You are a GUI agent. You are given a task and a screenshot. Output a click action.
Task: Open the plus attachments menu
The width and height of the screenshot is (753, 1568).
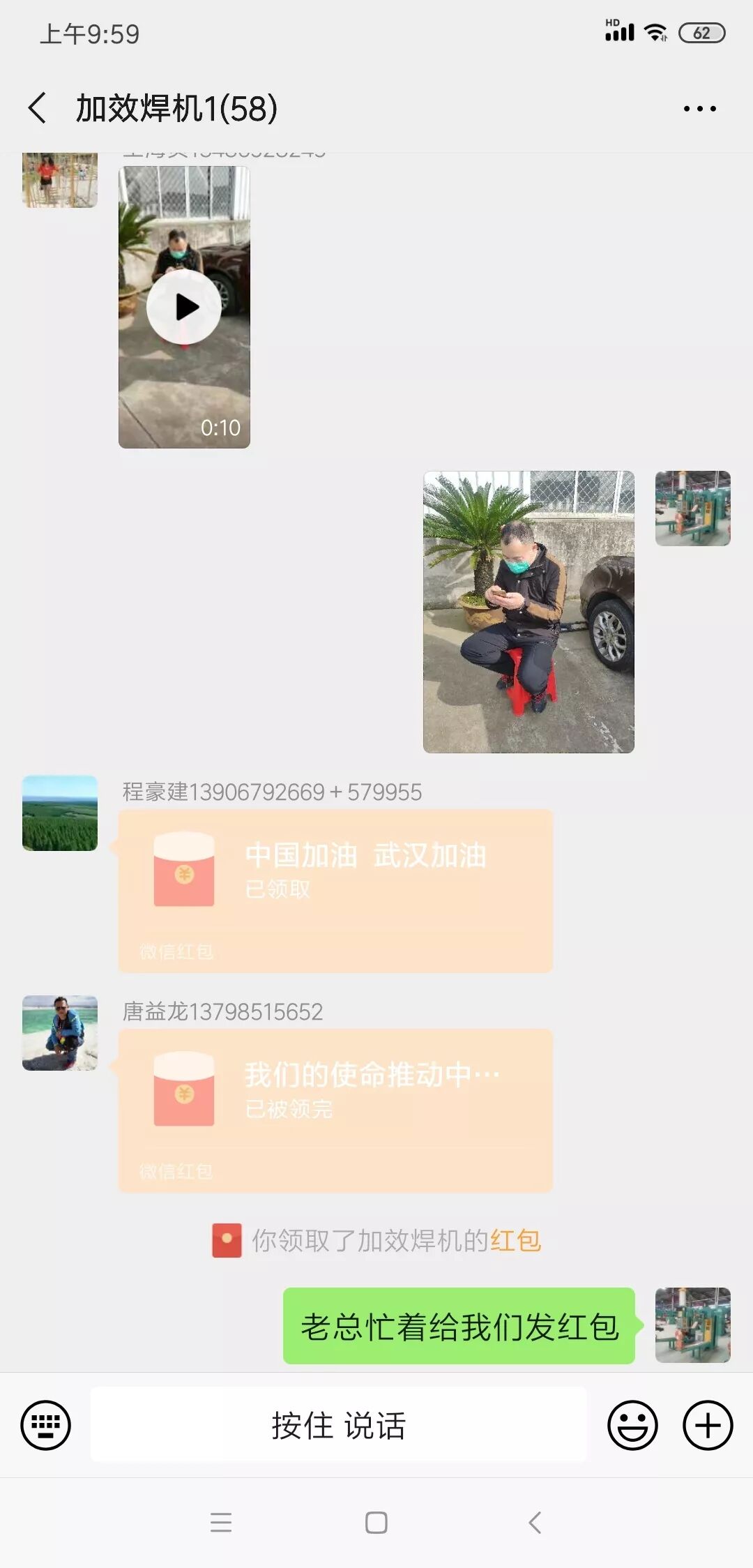[x=707, y=1425]
